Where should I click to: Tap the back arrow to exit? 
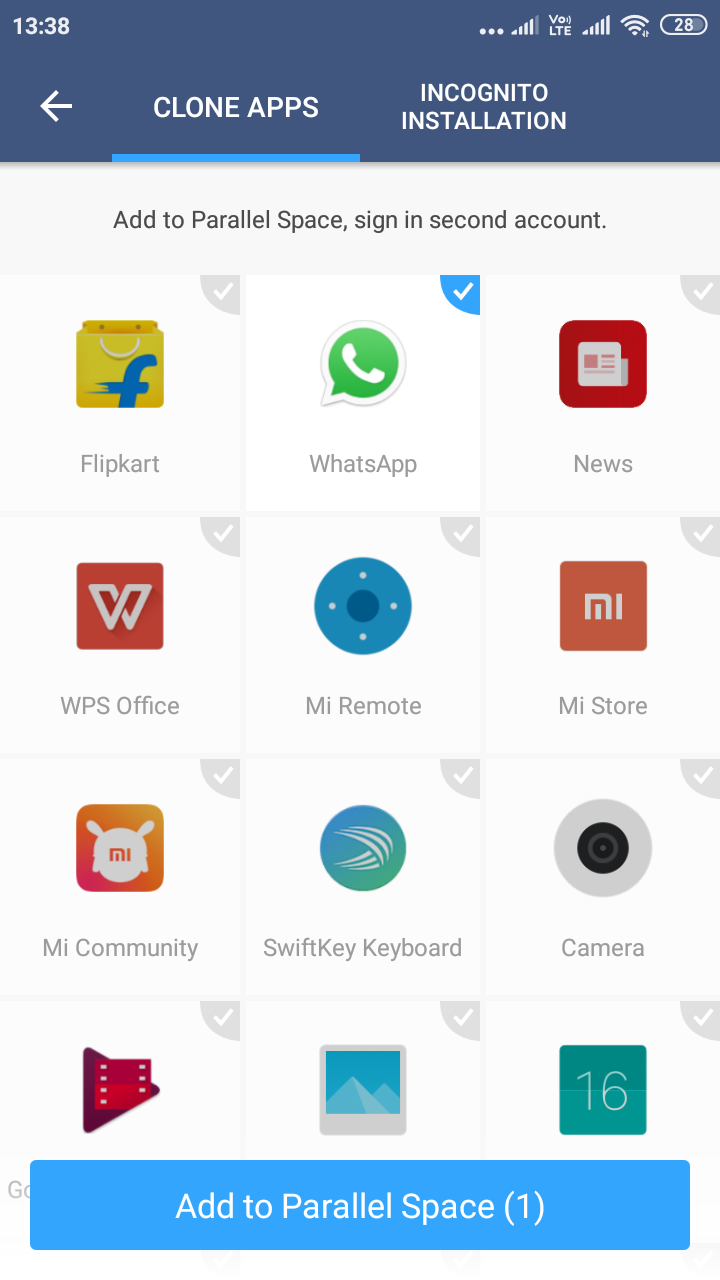click(56, 106)
